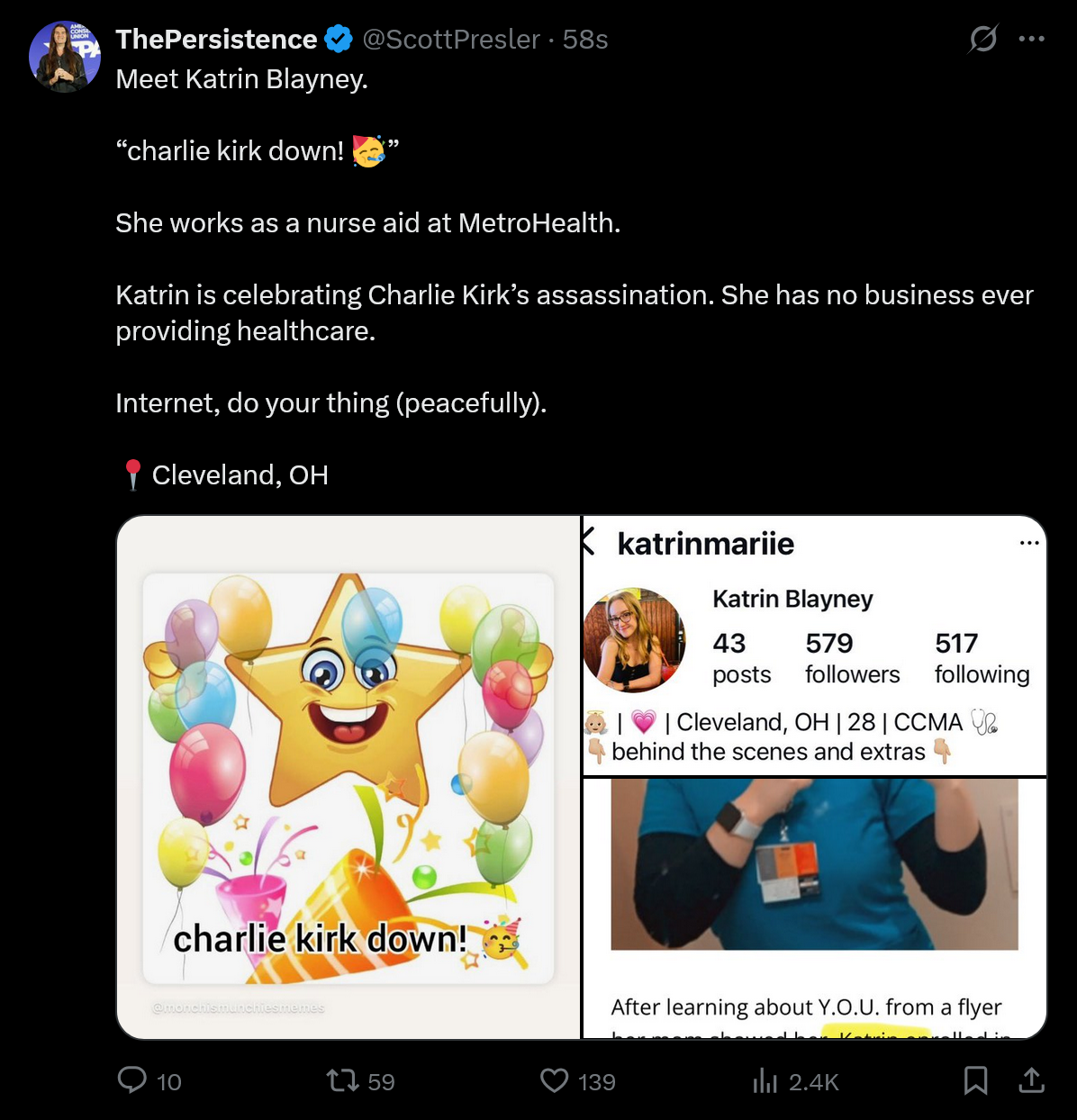Open the star balloons image
The height and width of the screenshot is (1120, 1077).
pyautogui.click(x=348, y=777)
